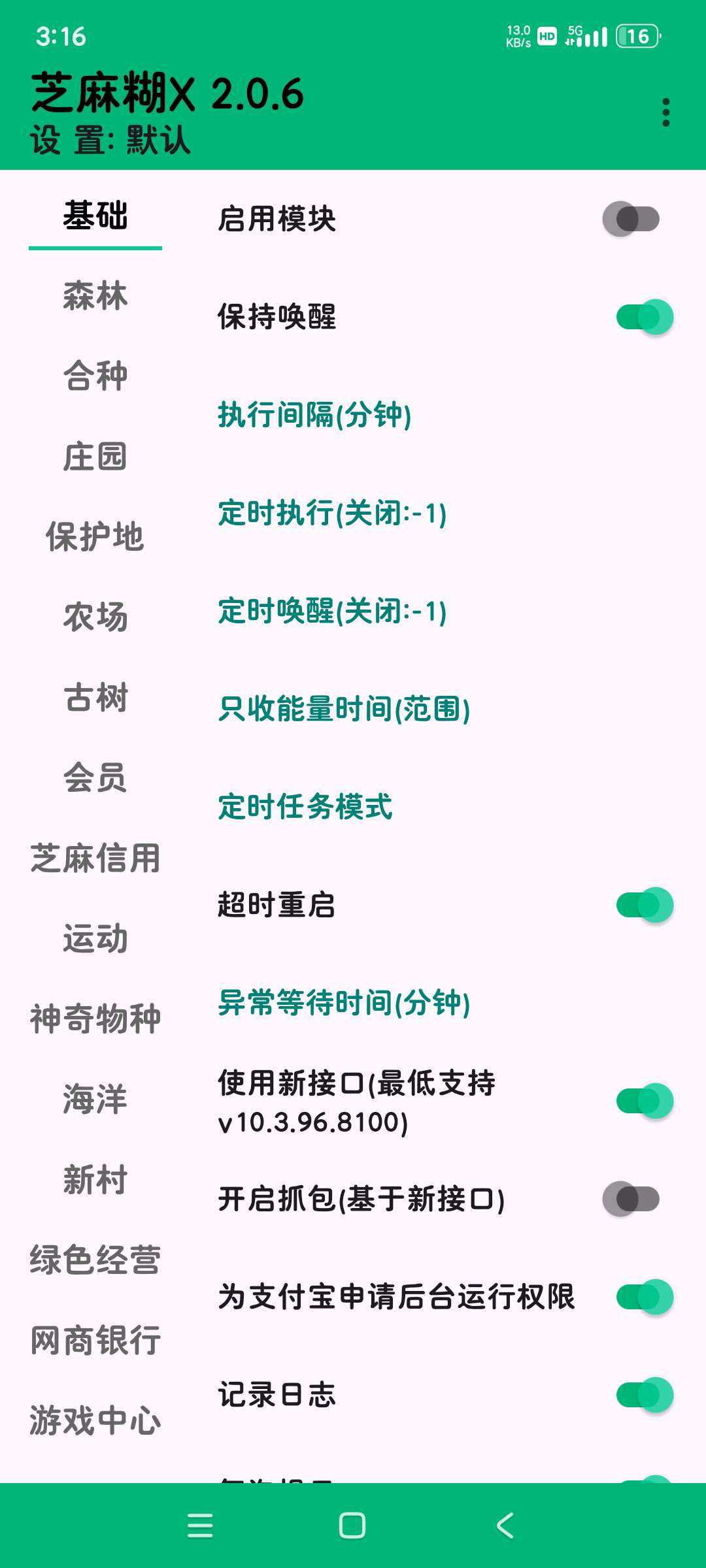Viewport: 706px width, 1568px height.
Task: Switch to the 芝麻信用 tab
Action: click(95, 858)
